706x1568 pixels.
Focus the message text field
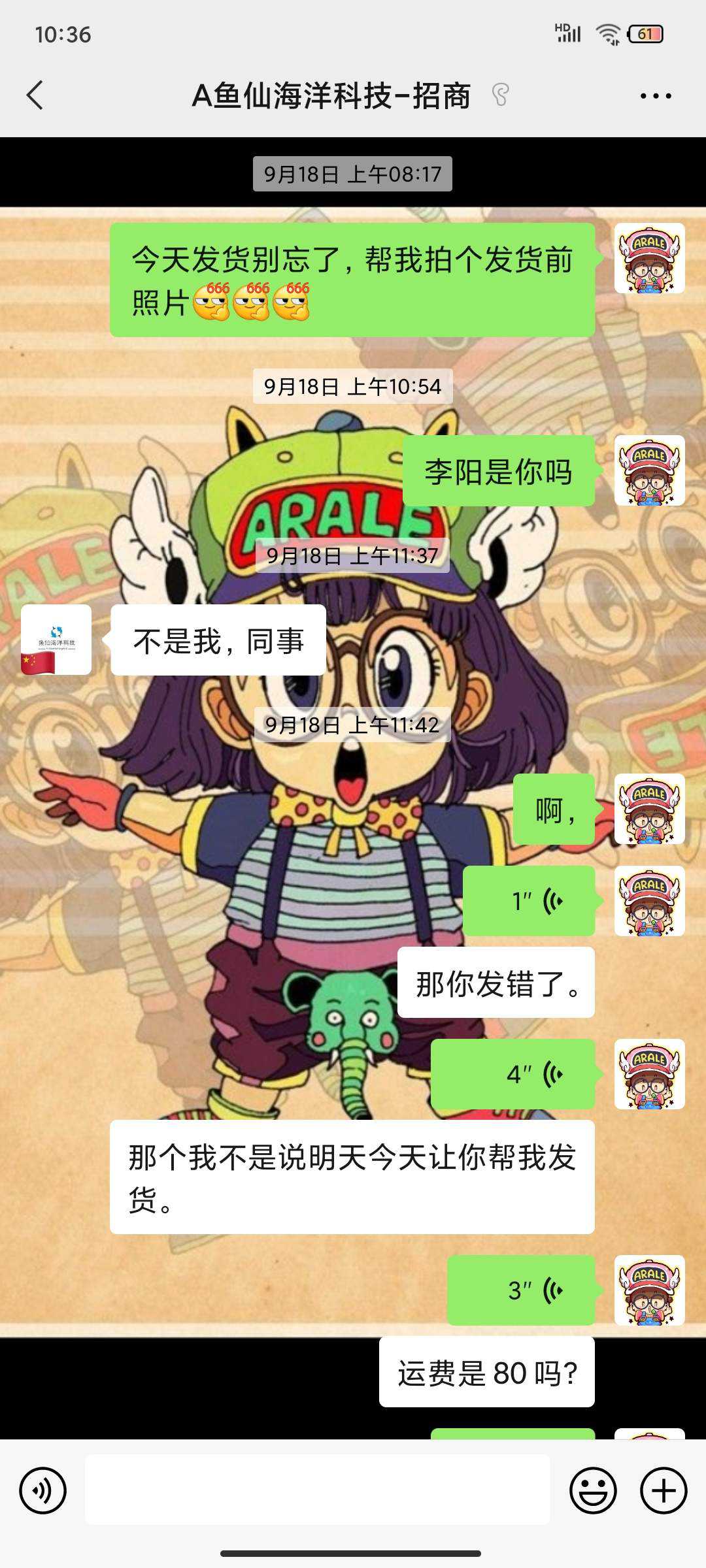[317, 1490]
